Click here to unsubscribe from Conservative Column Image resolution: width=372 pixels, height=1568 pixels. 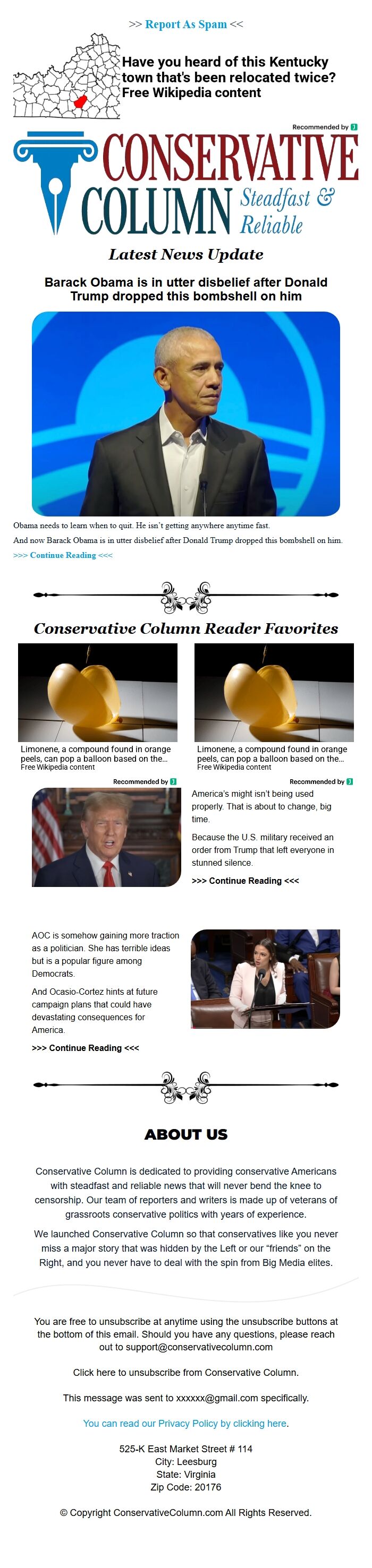pos(186,1372)
